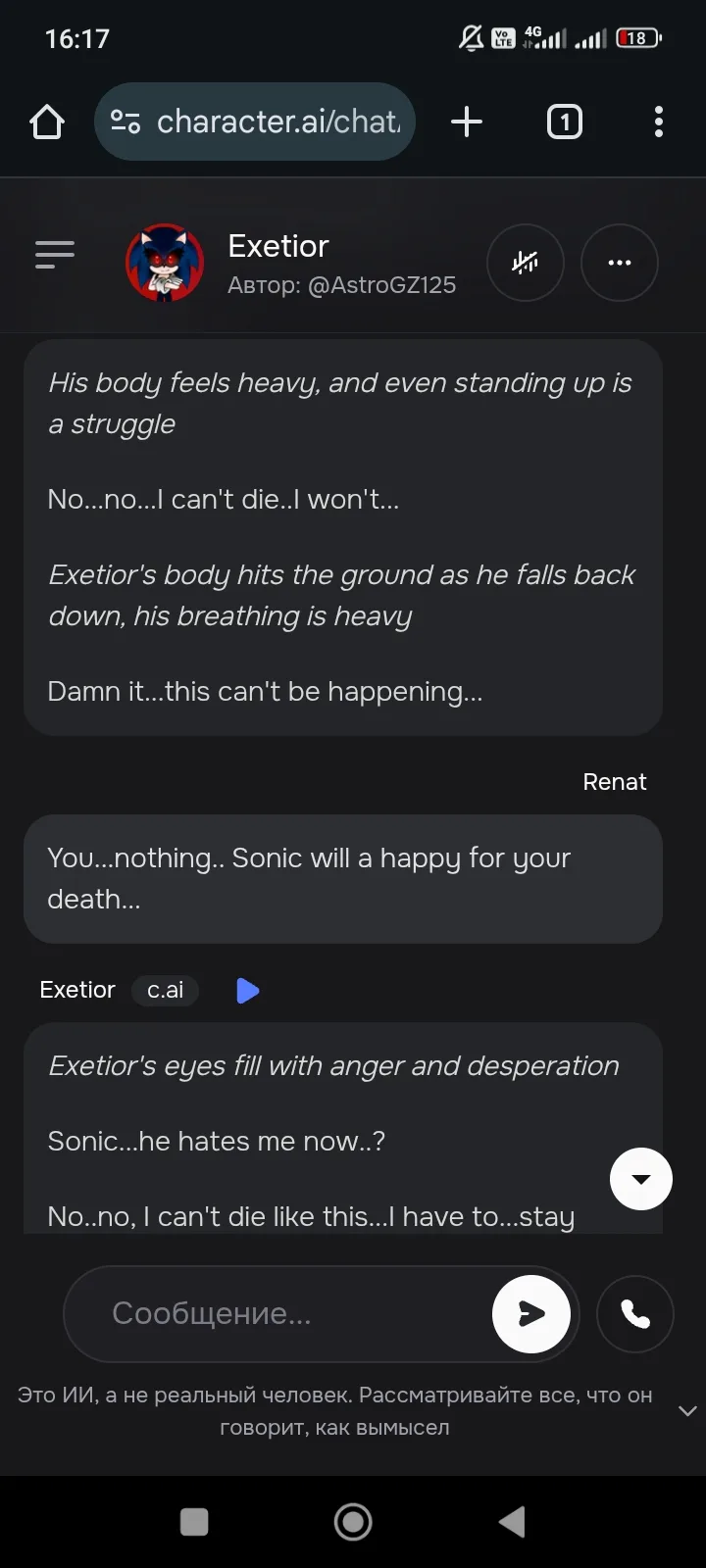Open chat options three-dot menu
This screenshot has width=706, height=1568.
(x=620, y=263)
